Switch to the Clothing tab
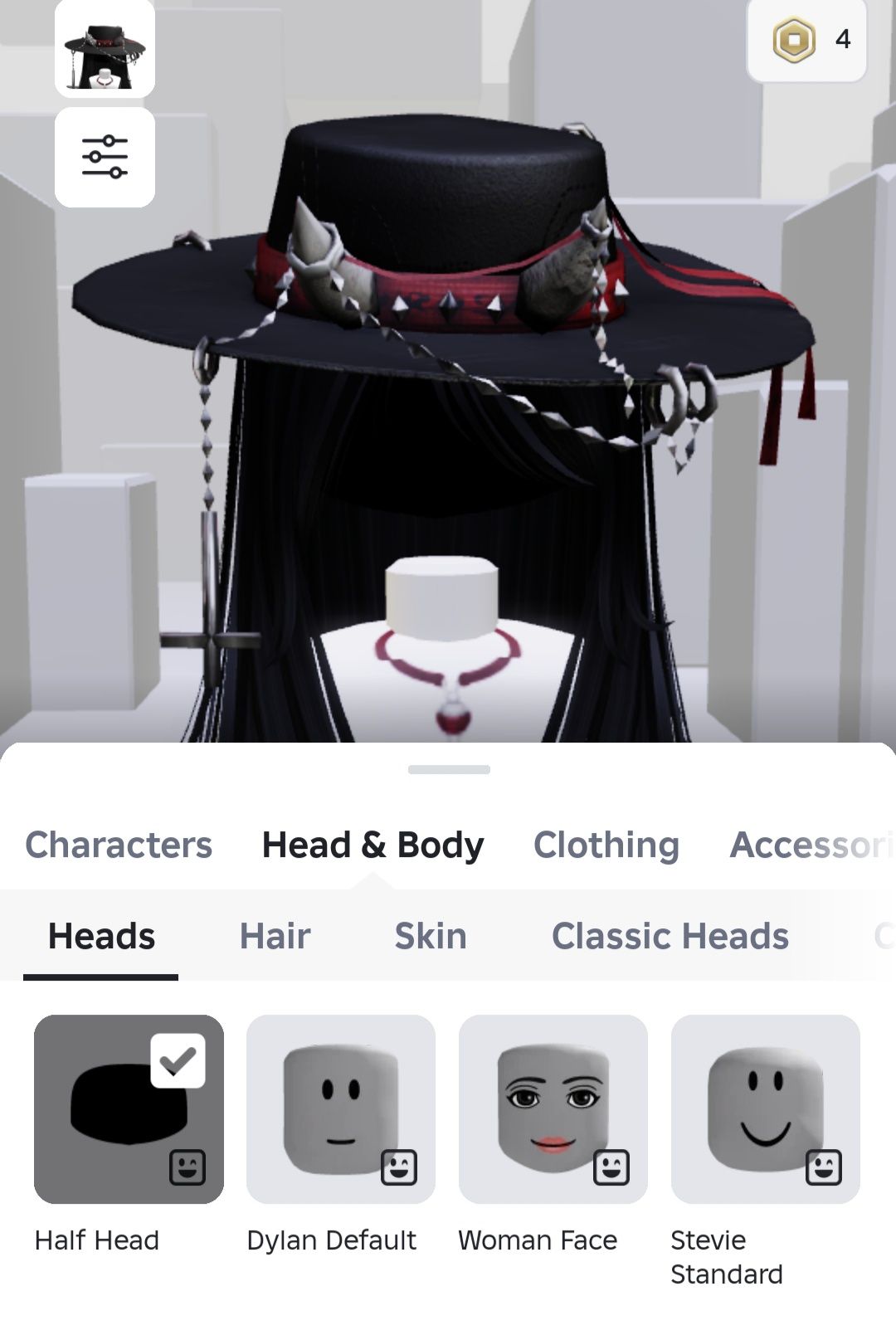 coord(606,845)
